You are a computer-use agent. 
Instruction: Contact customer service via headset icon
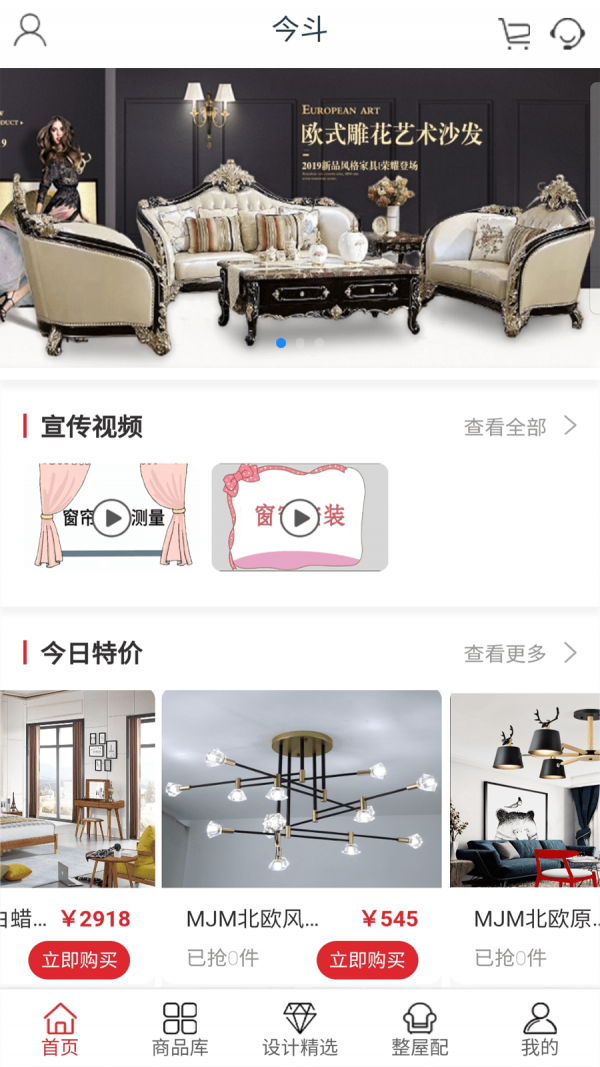click(x=567, y=33)
